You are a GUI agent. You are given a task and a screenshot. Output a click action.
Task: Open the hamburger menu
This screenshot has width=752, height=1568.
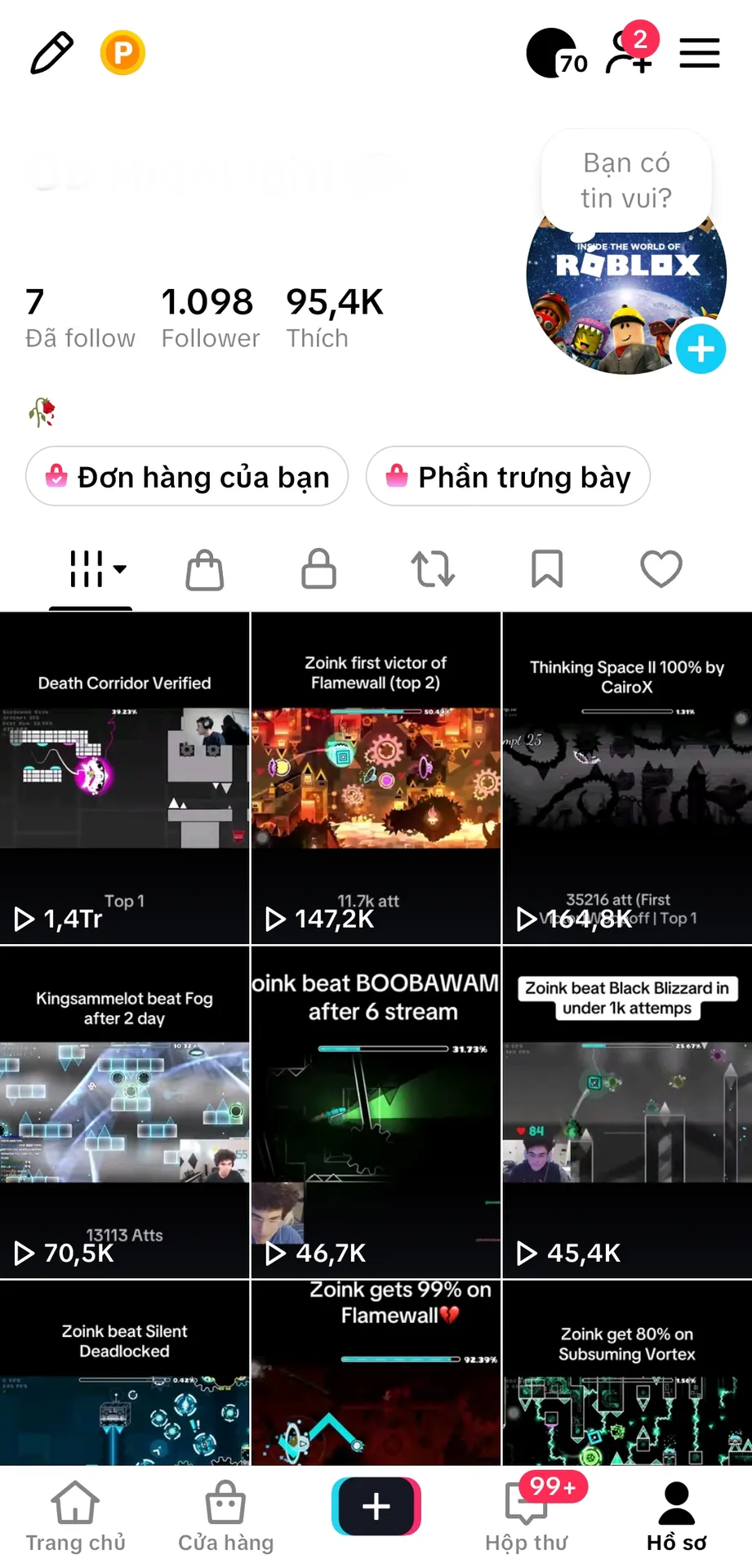click(700, 53)
